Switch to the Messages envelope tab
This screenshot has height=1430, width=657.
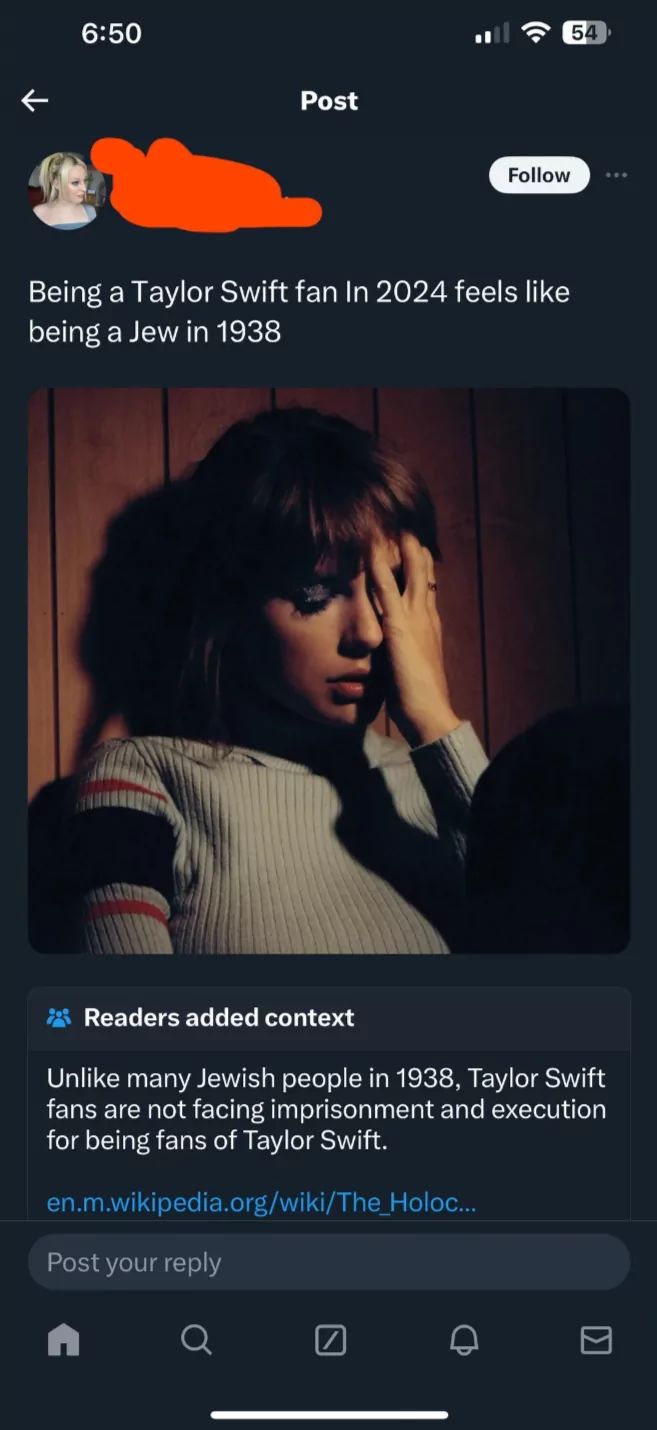point(596,1339)
